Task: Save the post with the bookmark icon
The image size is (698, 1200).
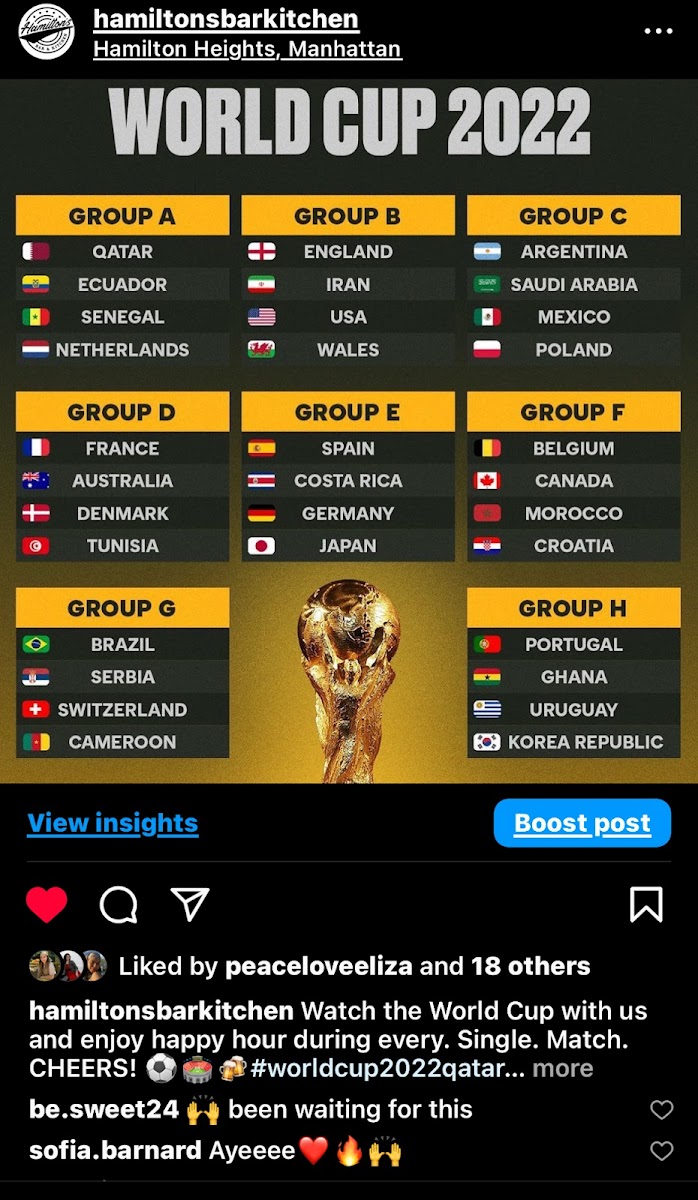Action: 646,904
